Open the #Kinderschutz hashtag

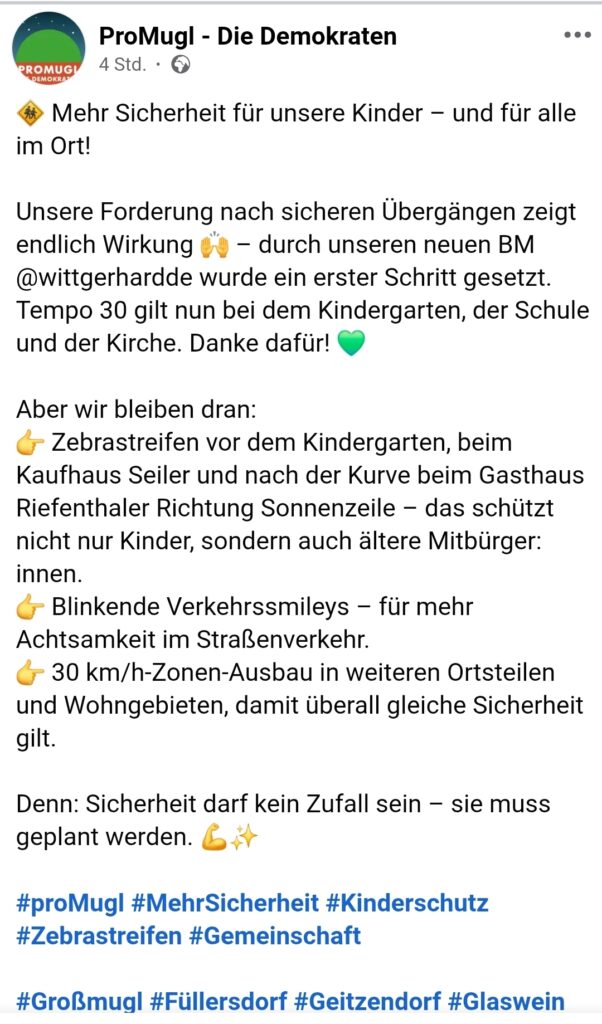tap(407, 904)
